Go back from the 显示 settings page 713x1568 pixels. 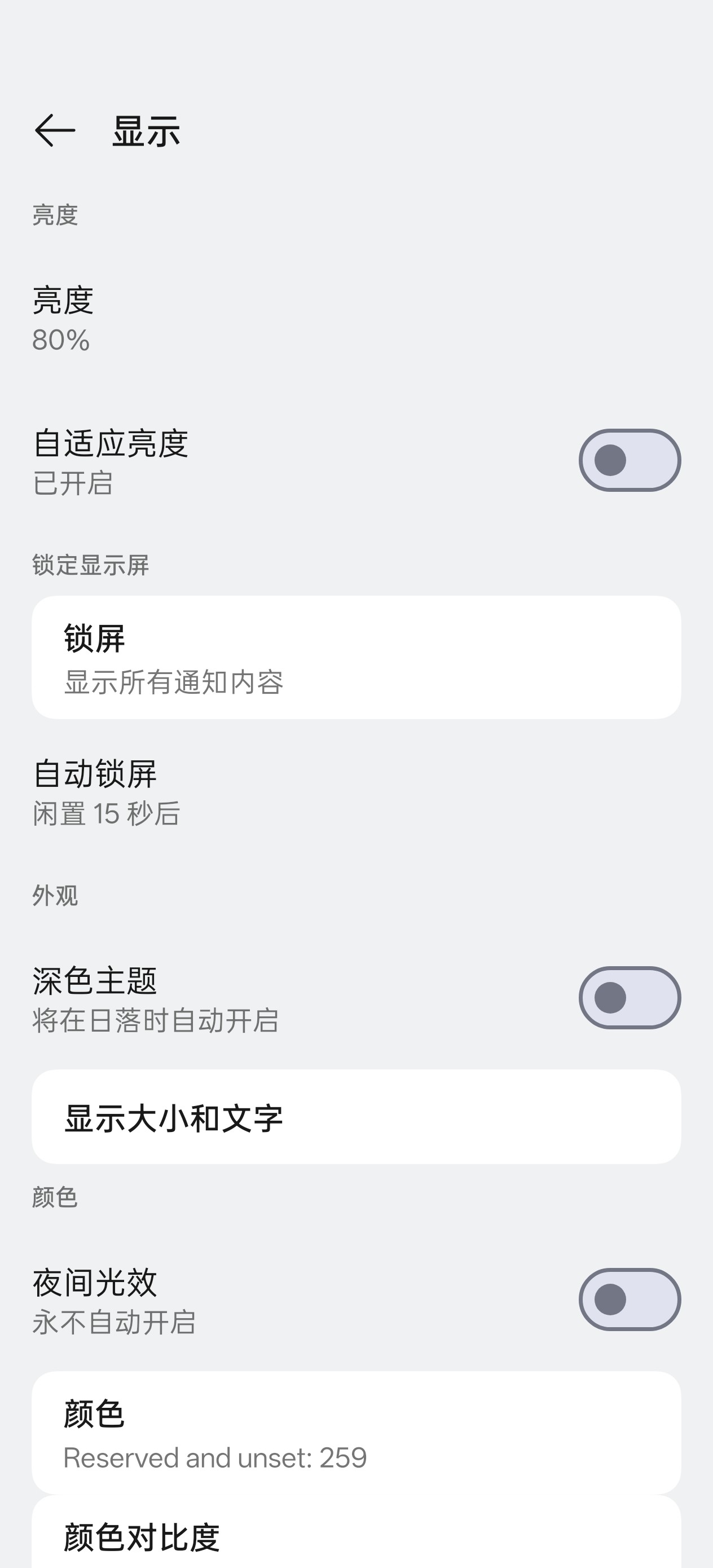point(55,130)
